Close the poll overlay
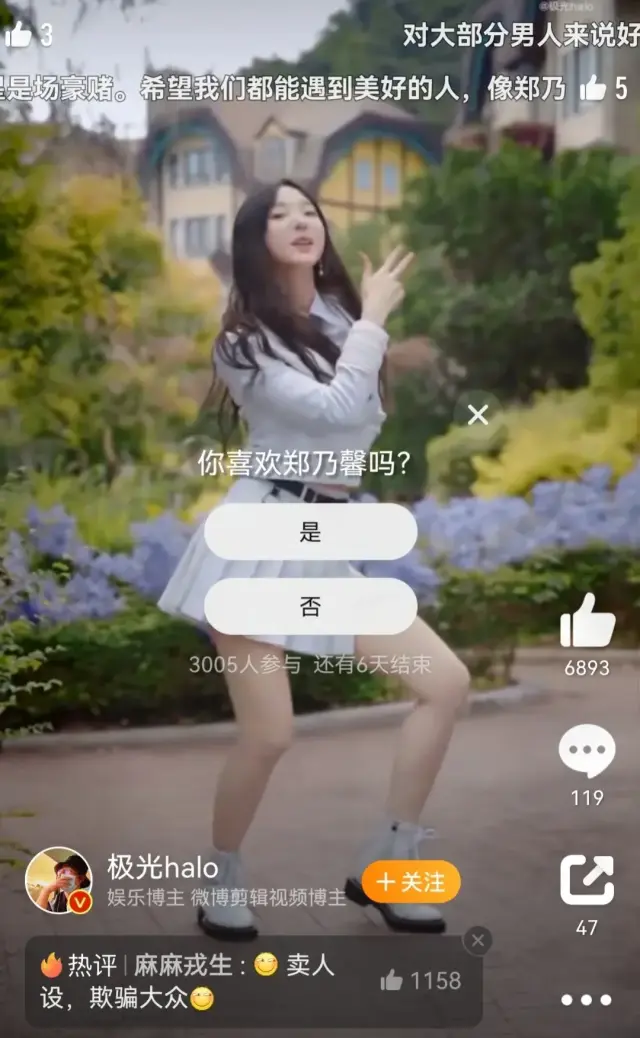The width and height of the screenshot is (640, 1038). tap(478, 414)
